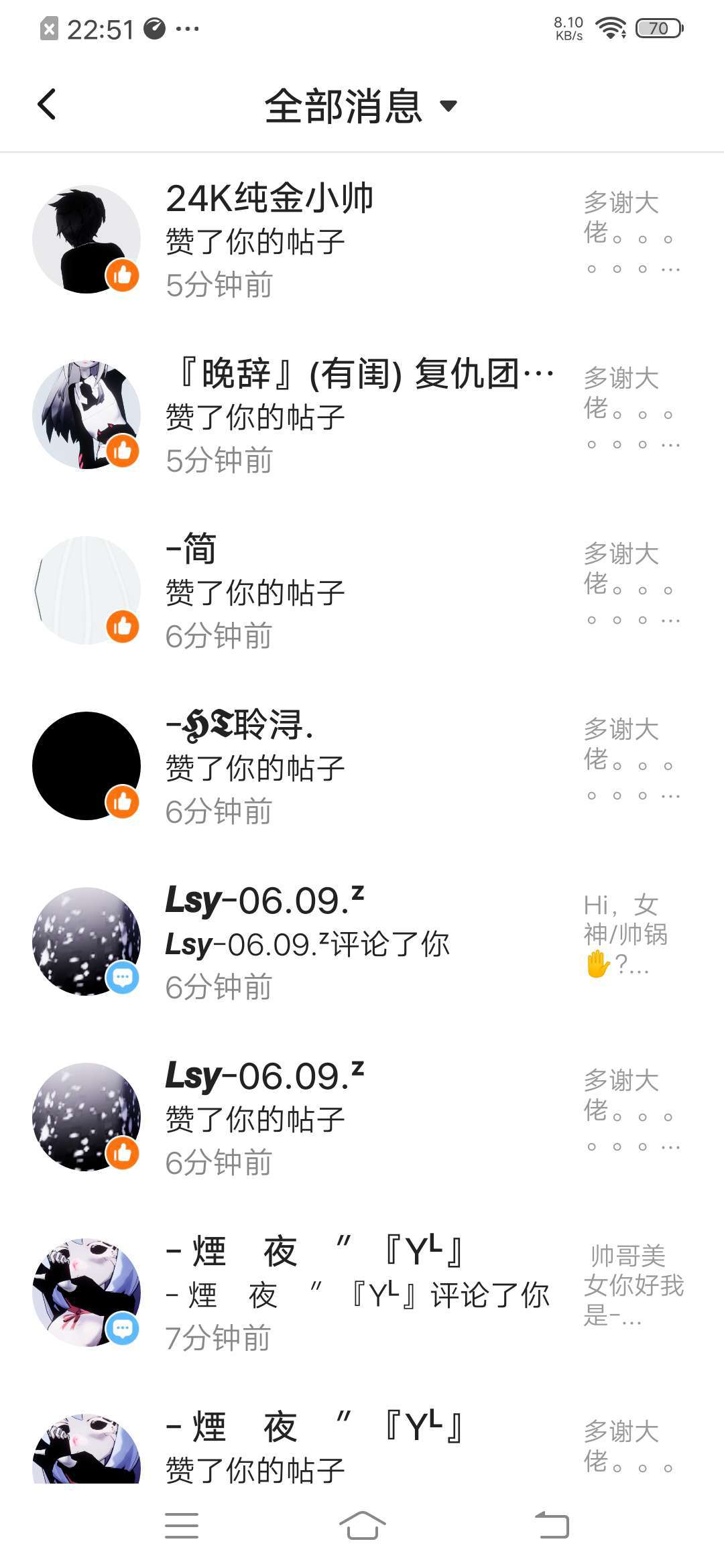Open the like notification from 聆浔

(362, 767)
